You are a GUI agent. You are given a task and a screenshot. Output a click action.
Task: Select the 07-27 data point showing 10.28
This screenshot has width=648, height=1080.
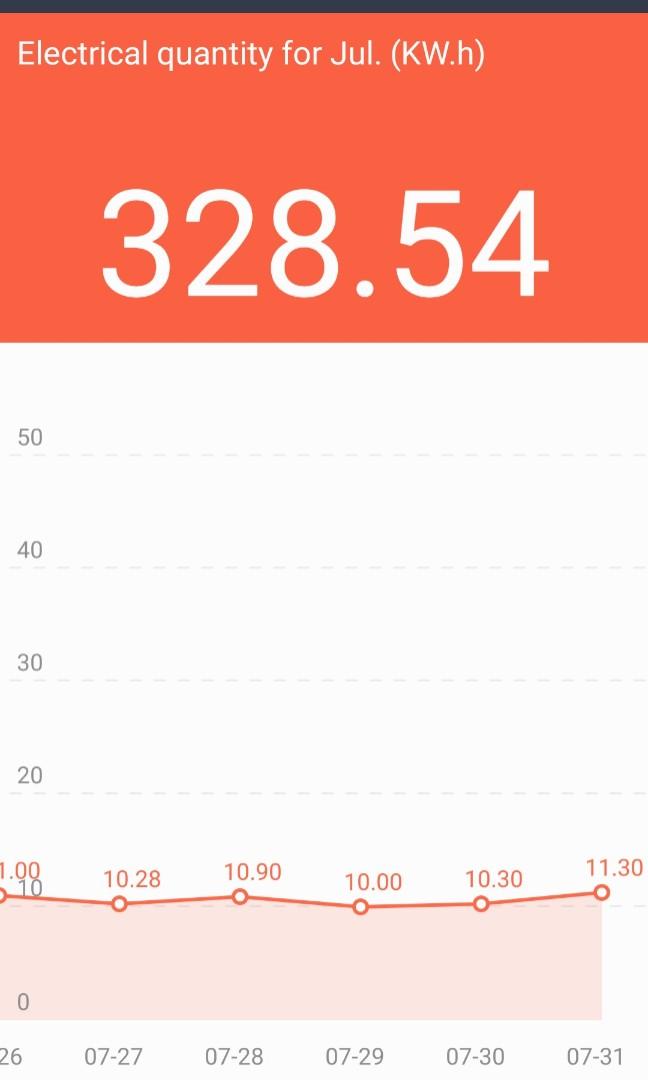click(x=119, y=904)
